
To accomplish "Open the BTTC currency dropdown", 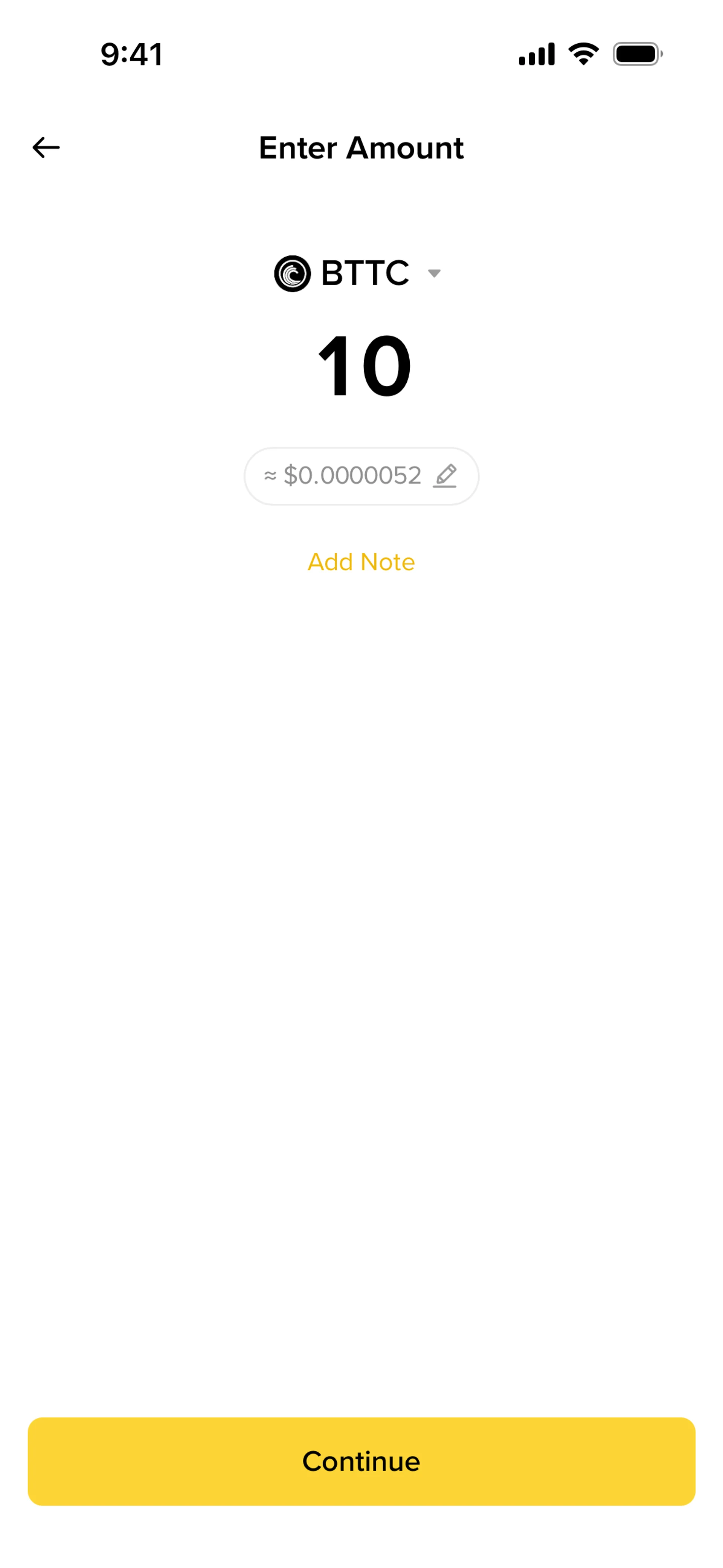I will click(x=357, y=273).
